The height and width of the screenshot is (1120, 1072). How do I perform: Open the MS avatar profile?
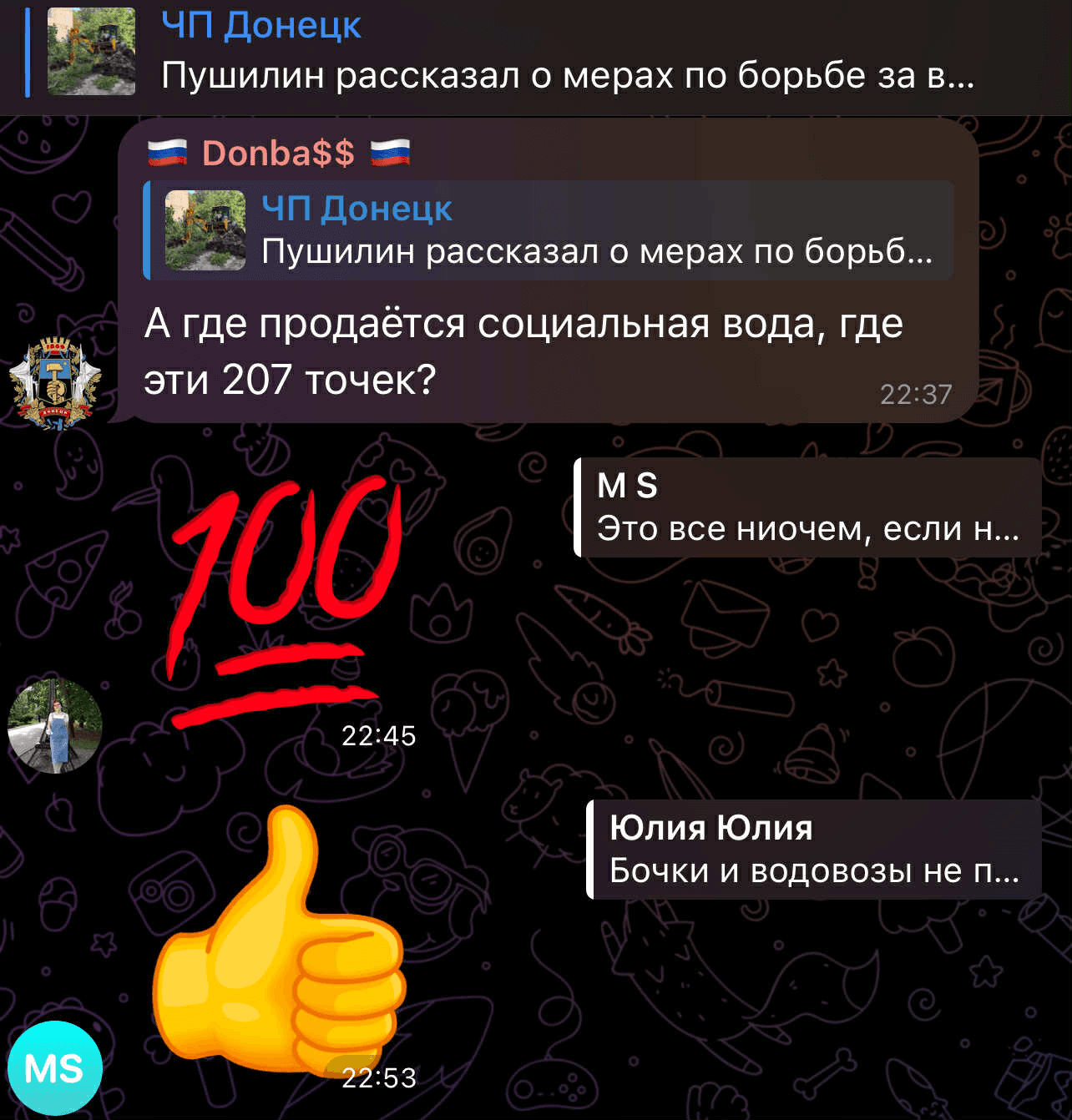coord(54,1067)
